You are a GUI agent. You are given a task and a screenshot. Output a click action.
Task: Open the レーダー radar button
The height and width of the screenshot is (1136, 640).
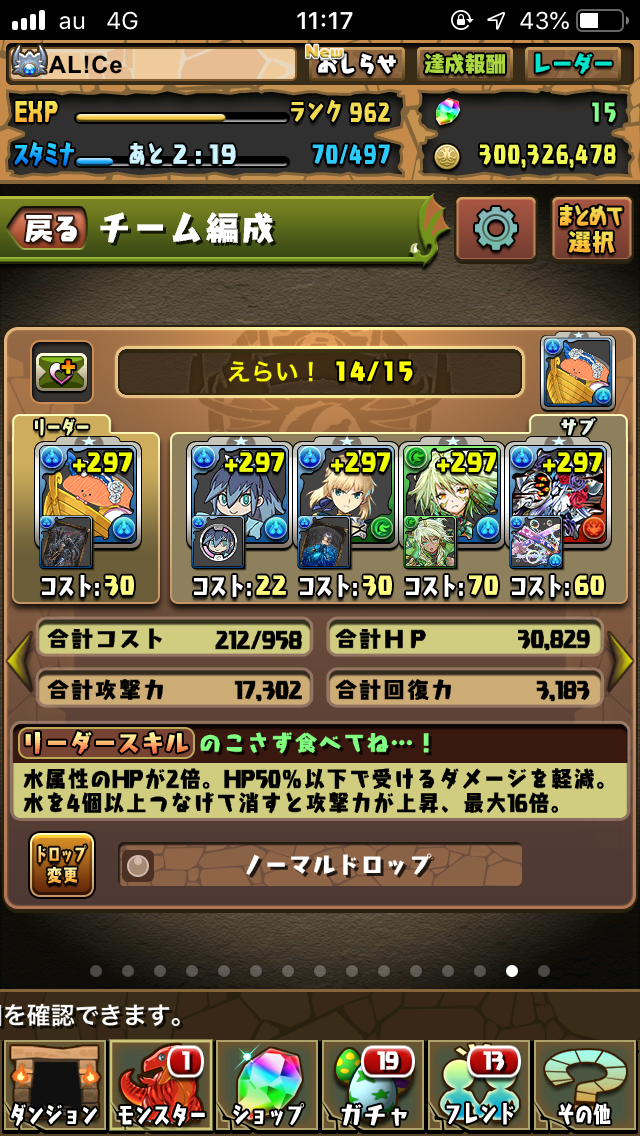[573, 65]
